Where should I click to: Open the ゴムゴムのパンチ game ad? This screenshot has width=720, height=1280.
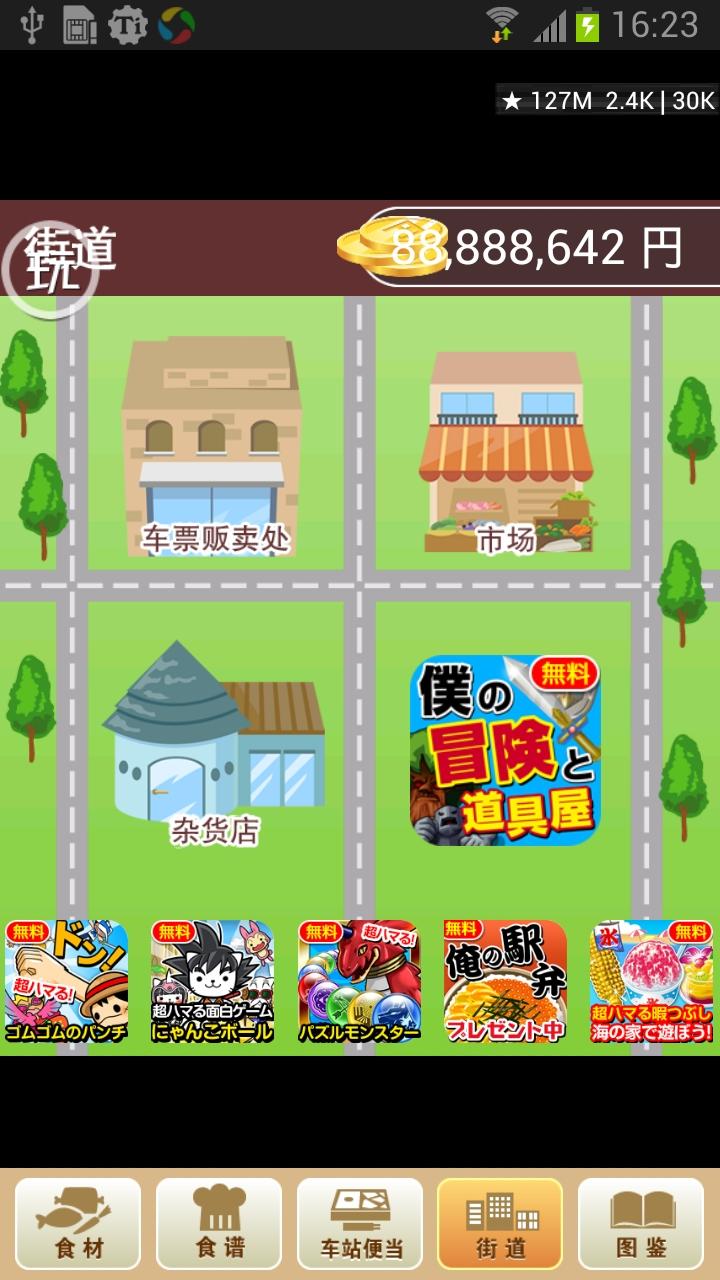(x=67, y=982)
